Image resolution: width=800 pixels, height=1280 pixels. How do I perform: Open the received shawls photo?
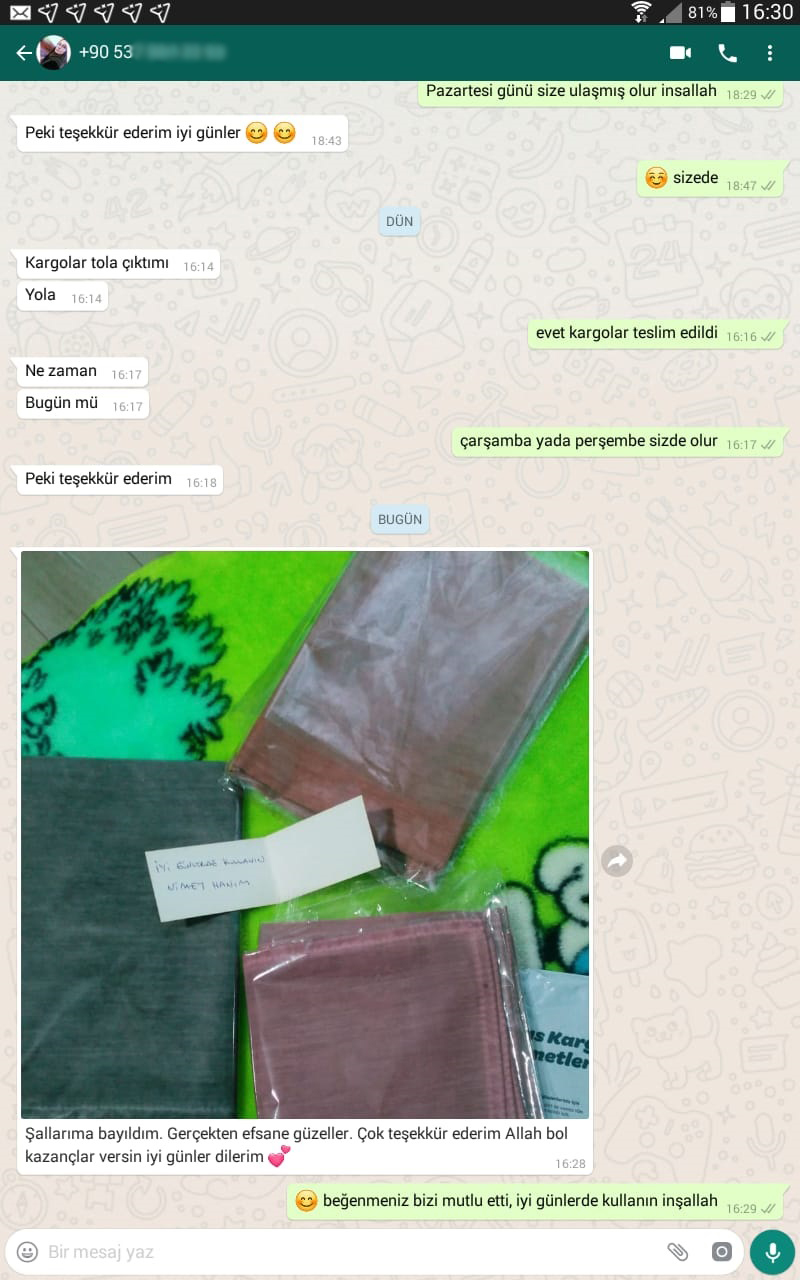coord(305,833)
